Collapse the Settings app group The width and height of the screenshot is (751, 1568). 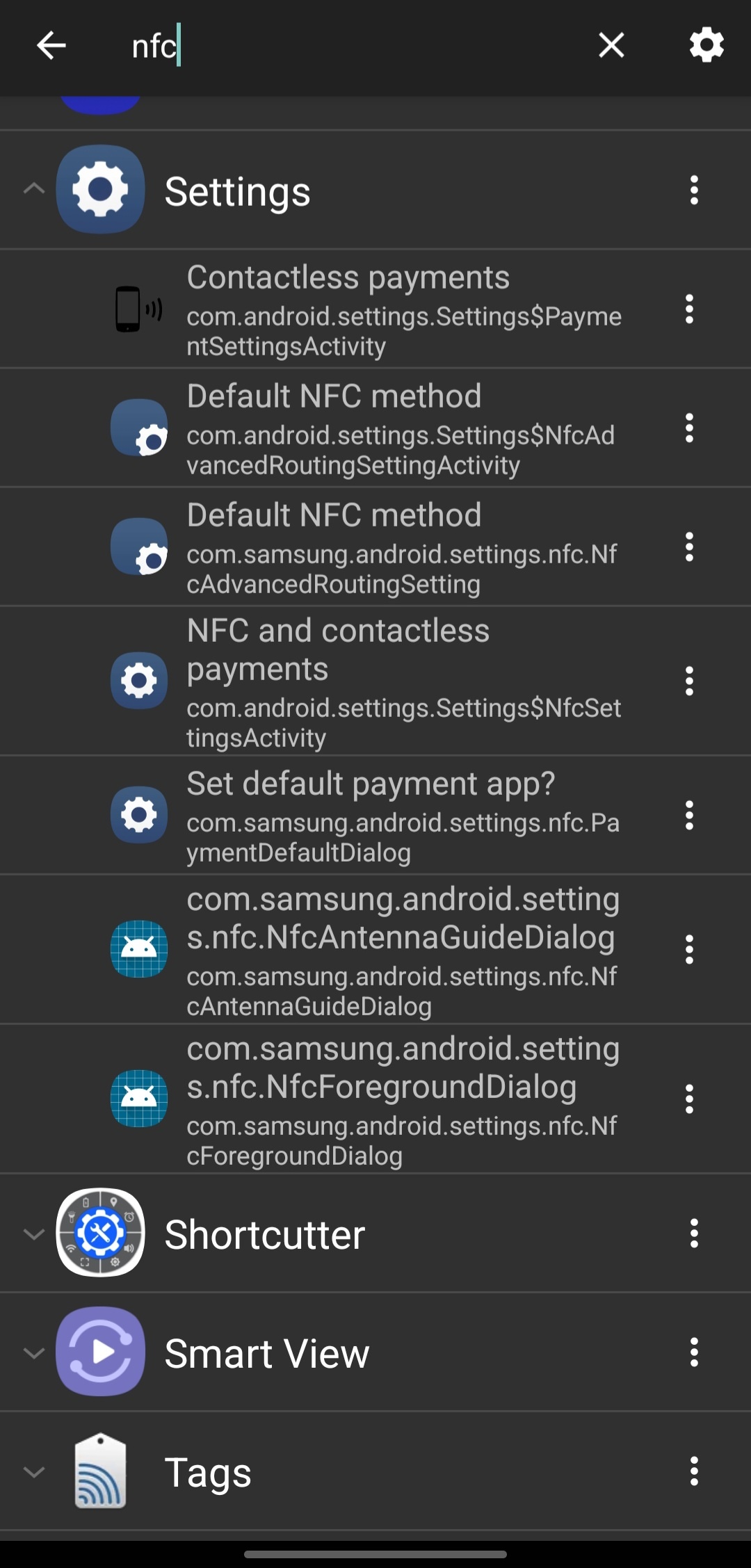point(34,189)
